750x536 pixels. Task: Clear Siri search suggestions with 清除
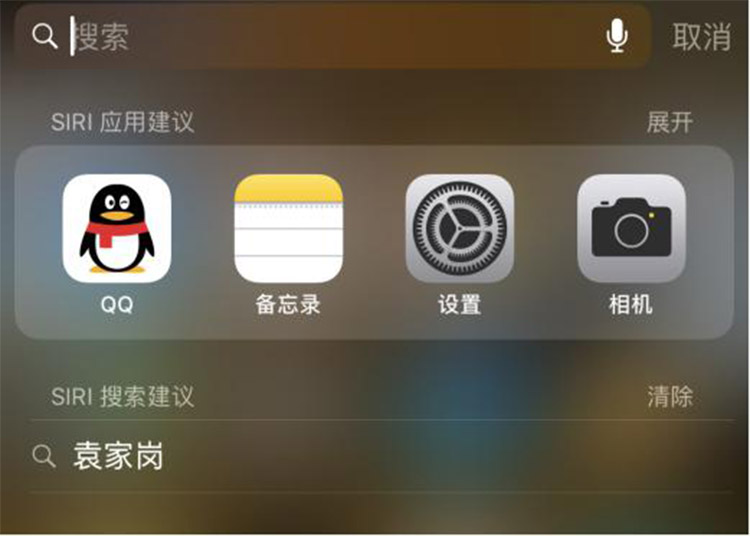(x=669, y=396)
